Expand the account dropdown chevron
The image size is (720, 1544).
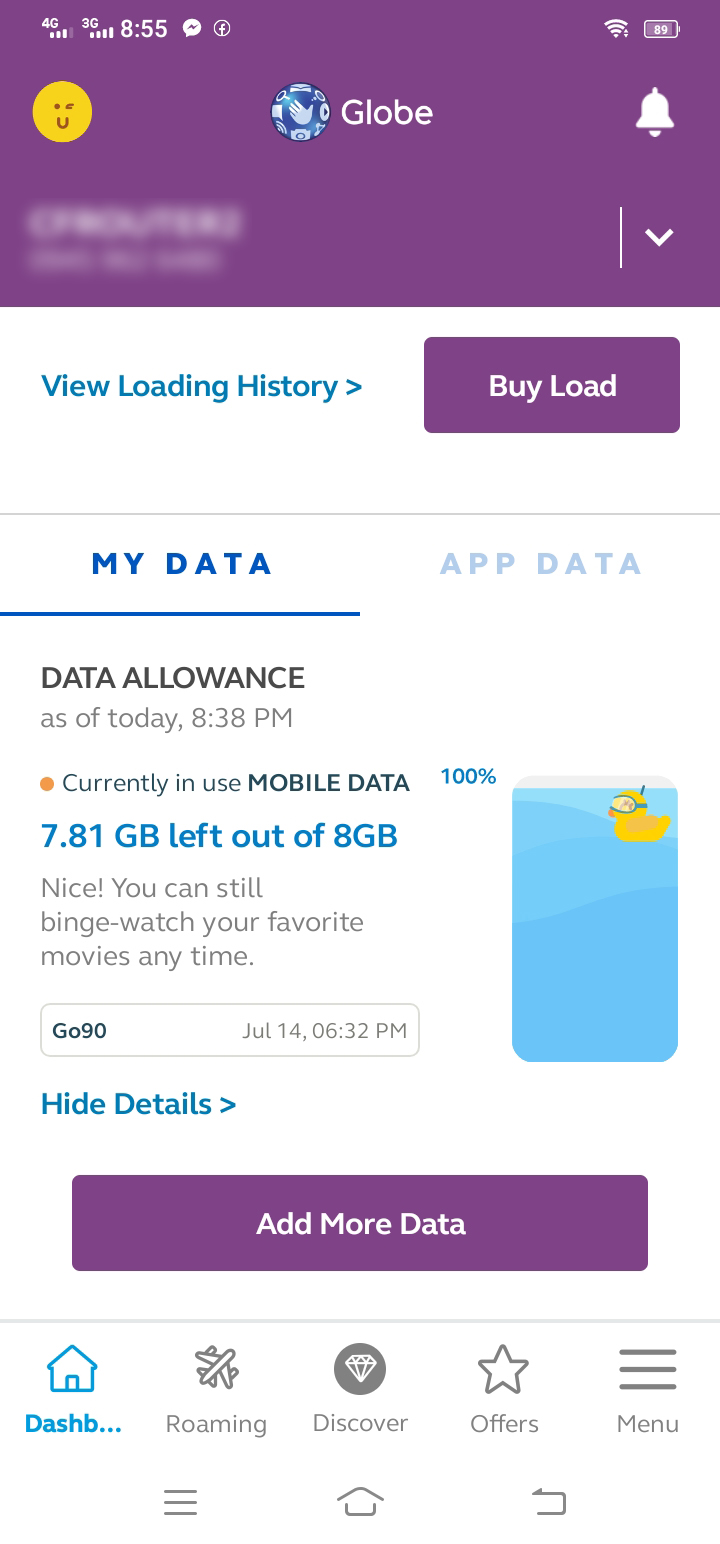[658, 237]
